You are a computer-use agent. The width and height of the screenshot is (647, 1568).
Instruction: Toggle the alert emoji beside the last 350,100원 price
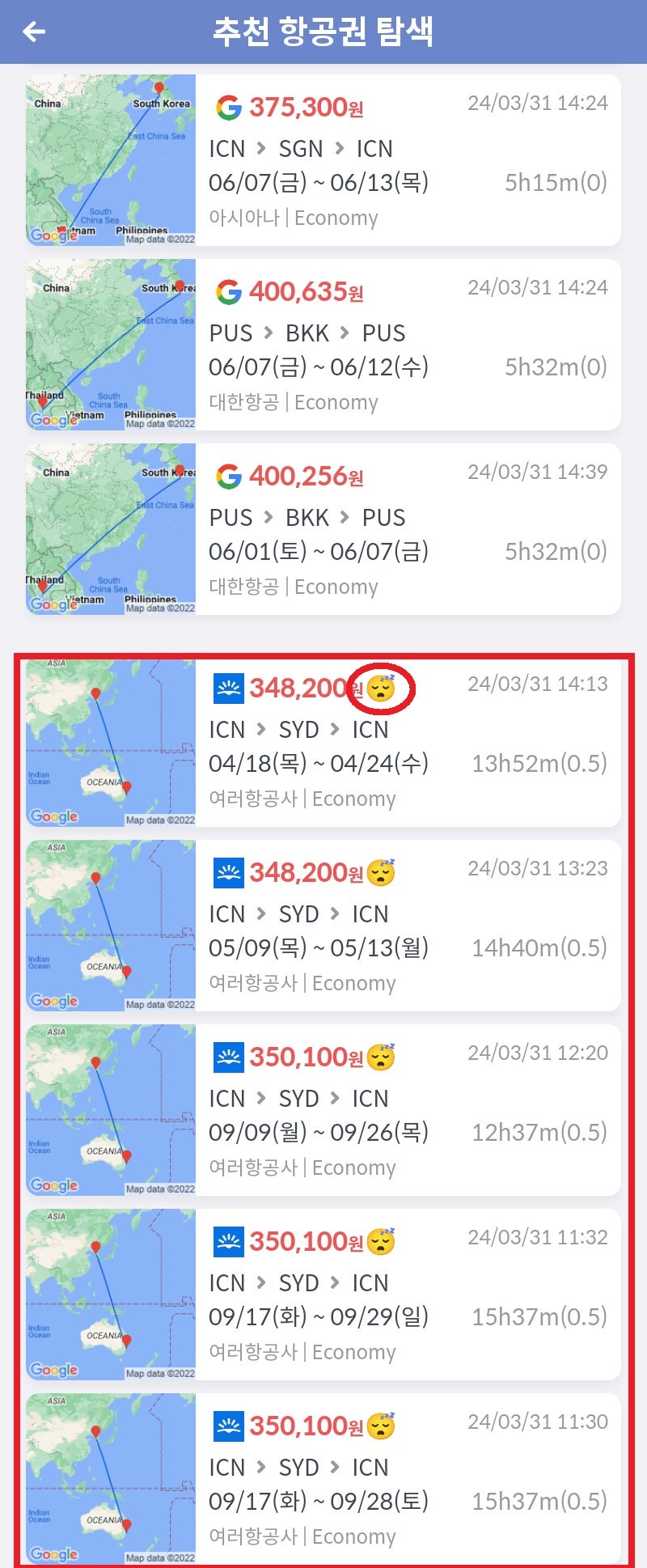point(382,1426)
